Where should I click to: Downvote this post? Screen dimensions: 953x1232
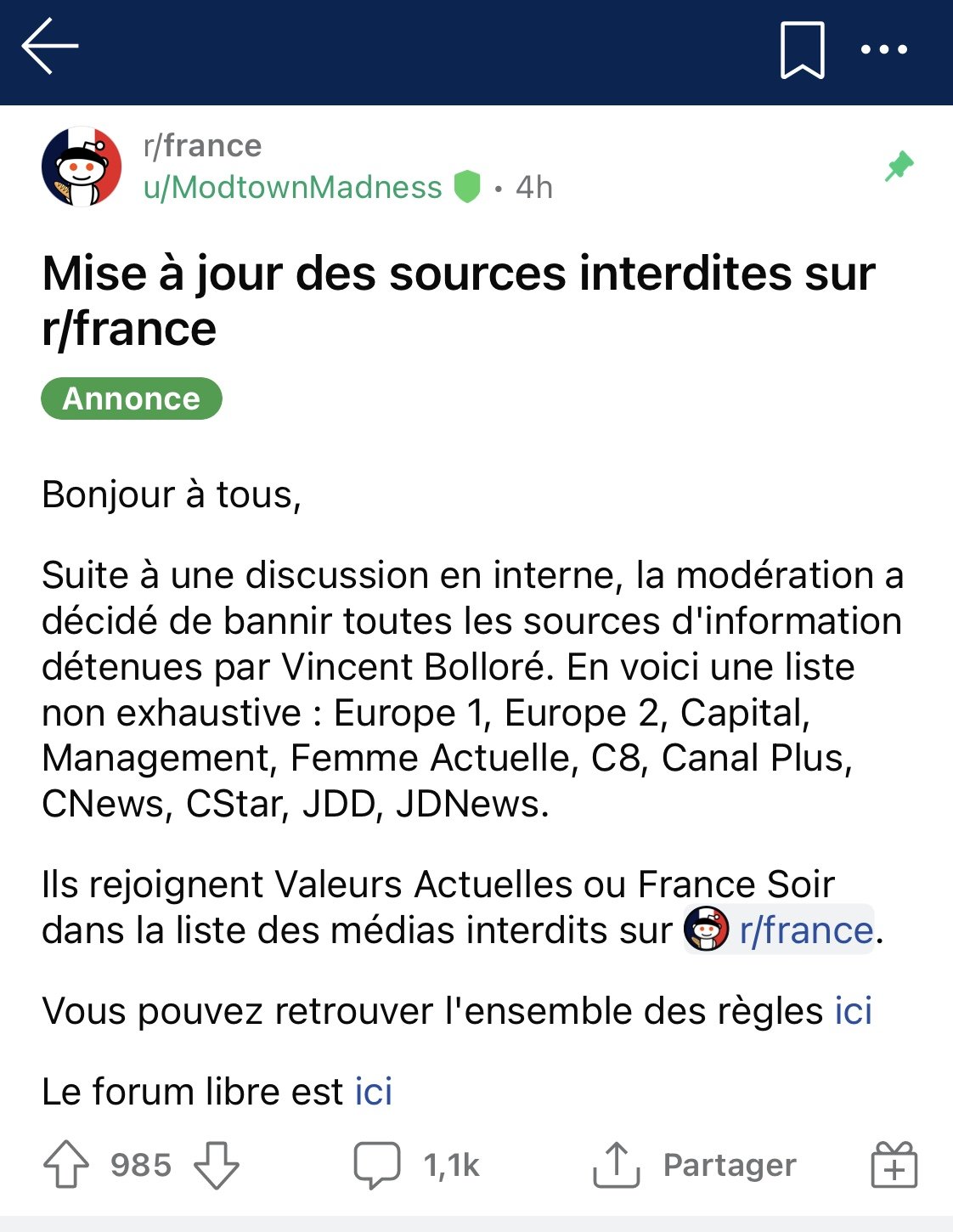(217, 1165)
